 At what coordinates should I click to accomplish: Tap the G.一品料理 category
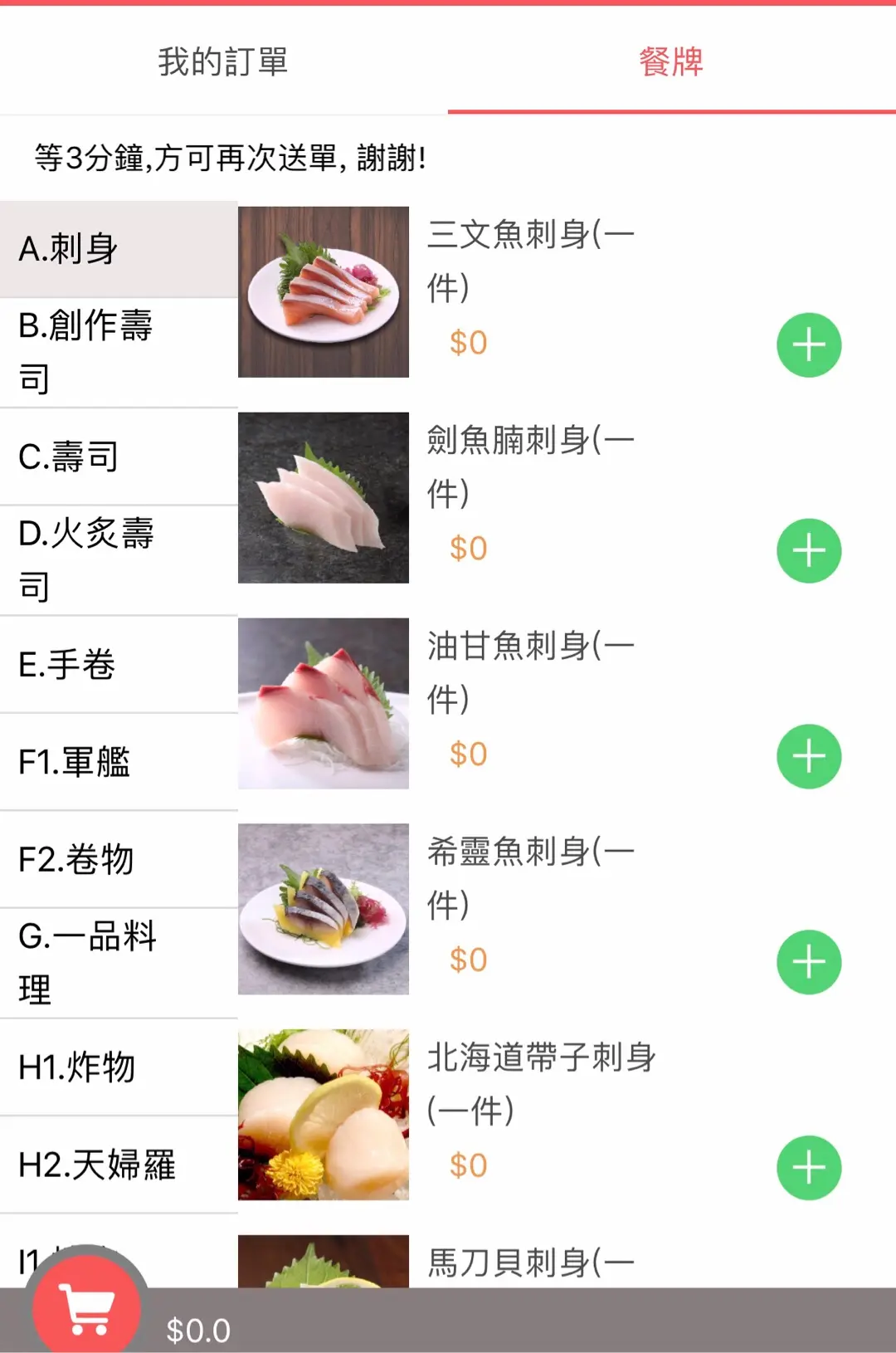tap(119, 963)
